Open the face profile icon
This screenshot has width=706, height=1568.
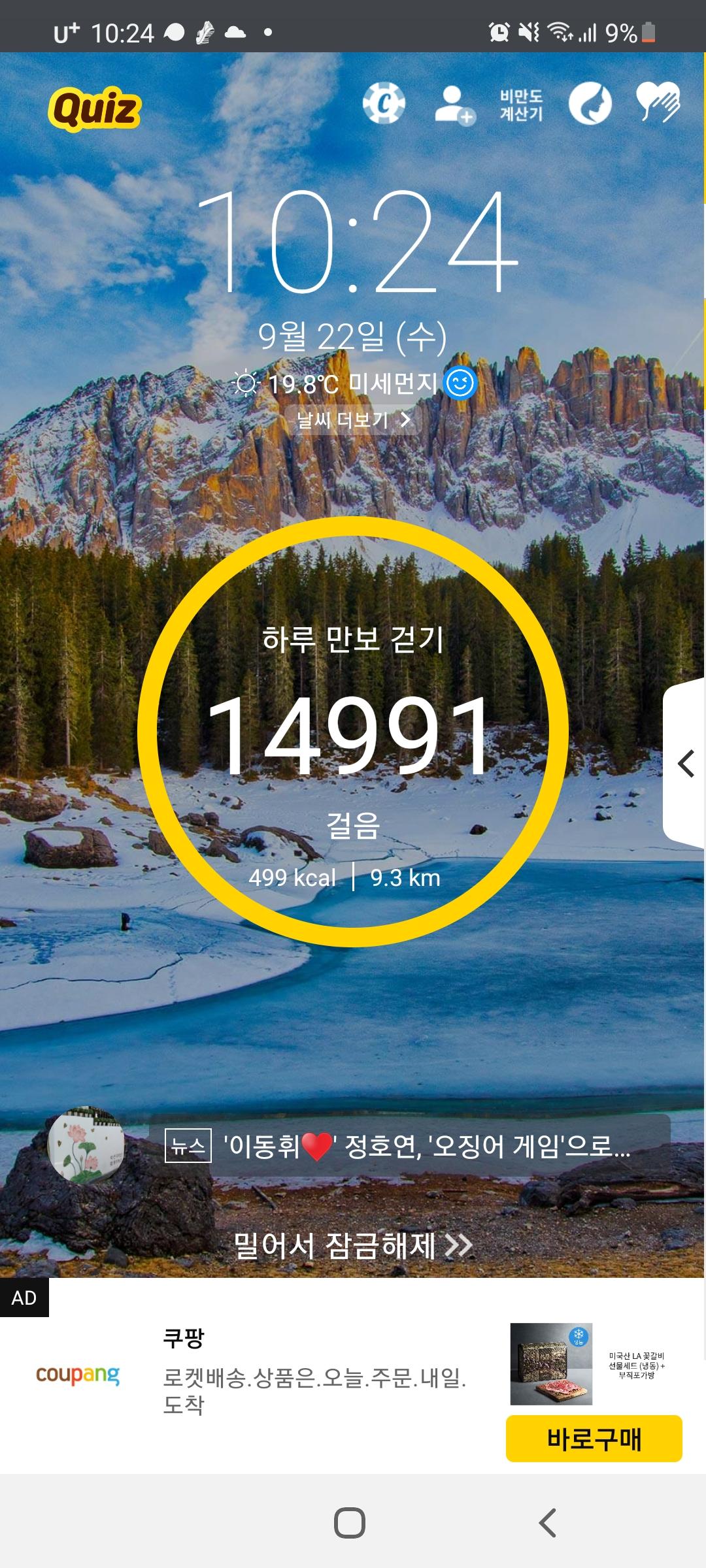click(590, 103)
